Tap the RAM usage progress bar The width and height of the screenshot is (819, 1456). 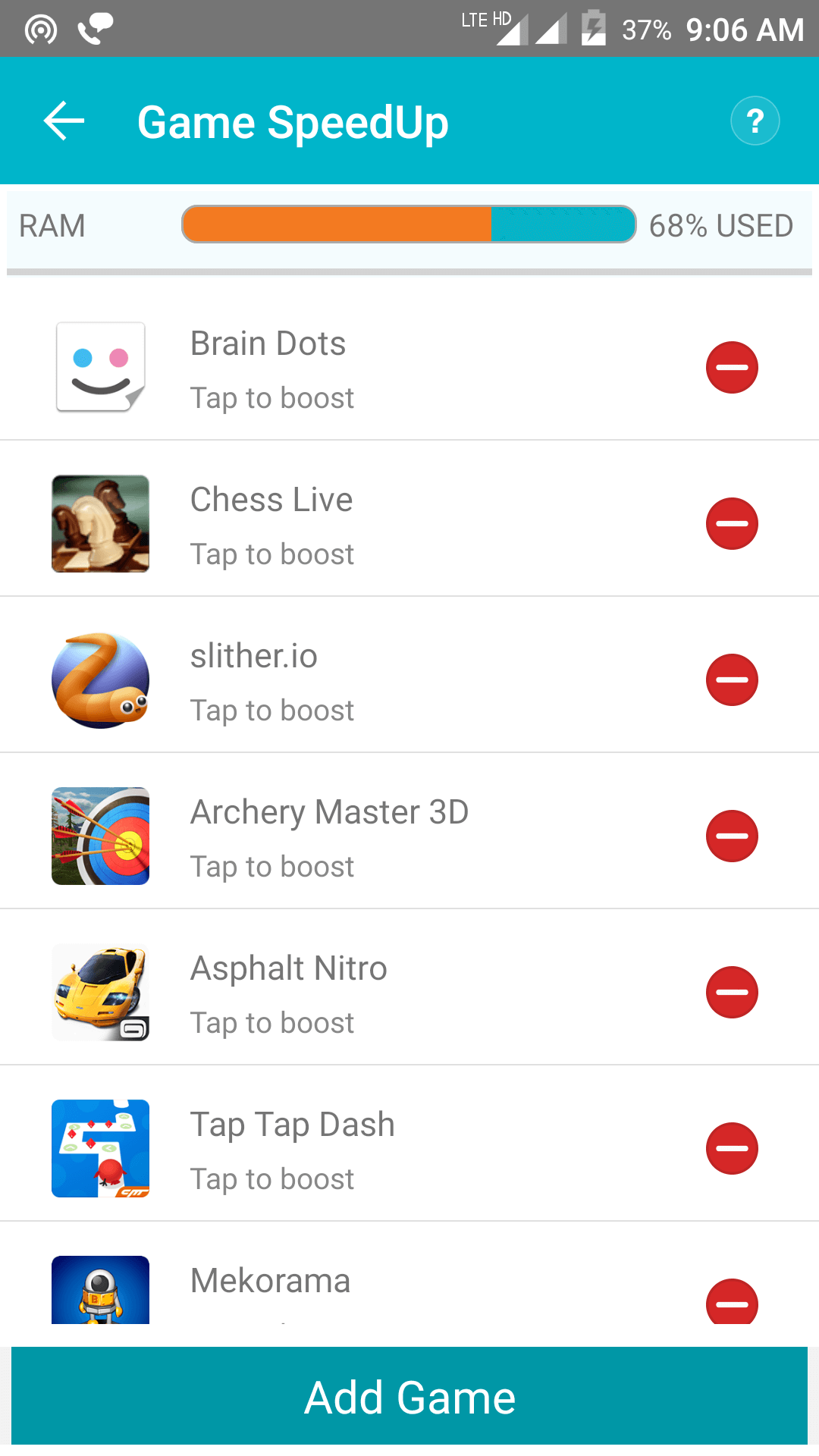click(x=408, y=224)
